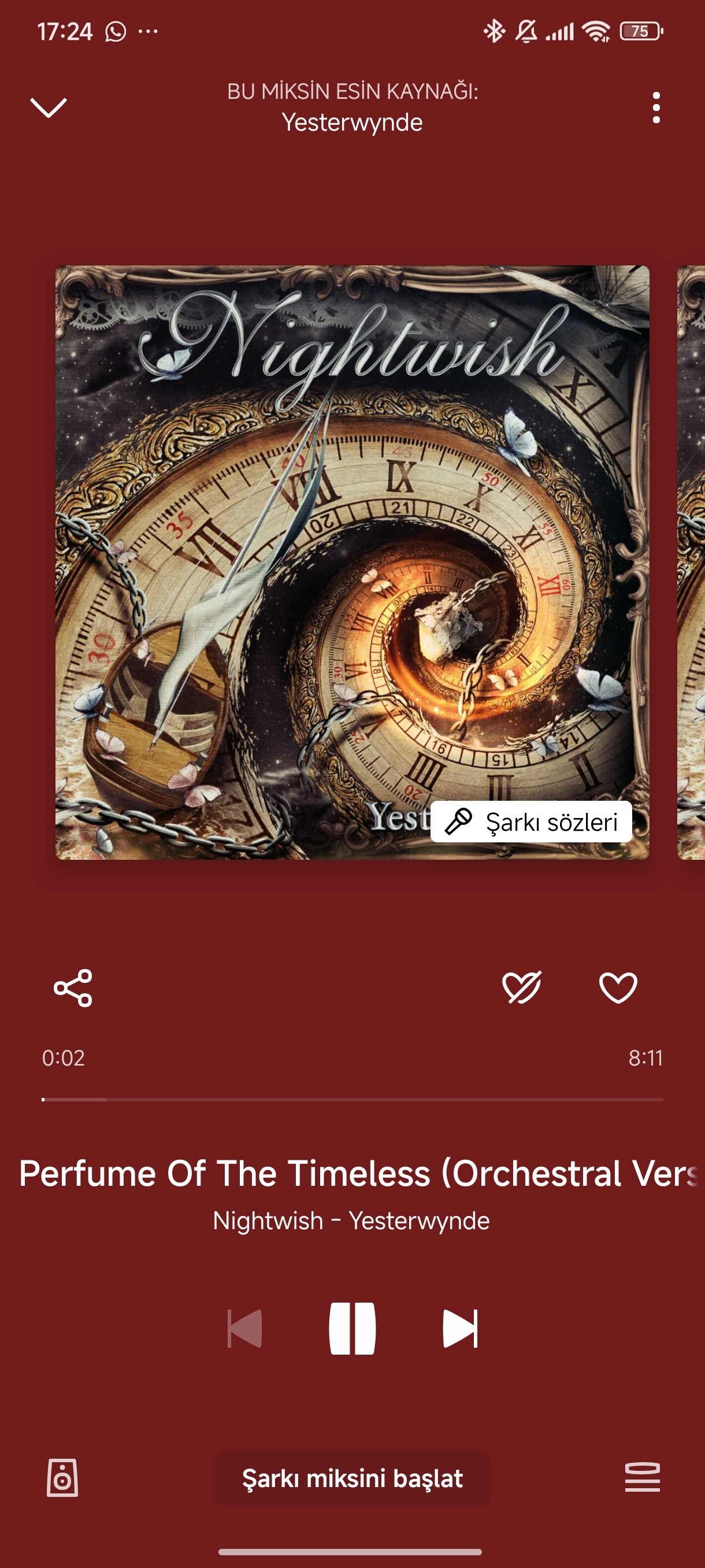Viewport: 705px width, 1568px height.
Task: Tap the Nightwish Yesterwynde album cover
Action: pyautogui.click(x=352, y=563)
